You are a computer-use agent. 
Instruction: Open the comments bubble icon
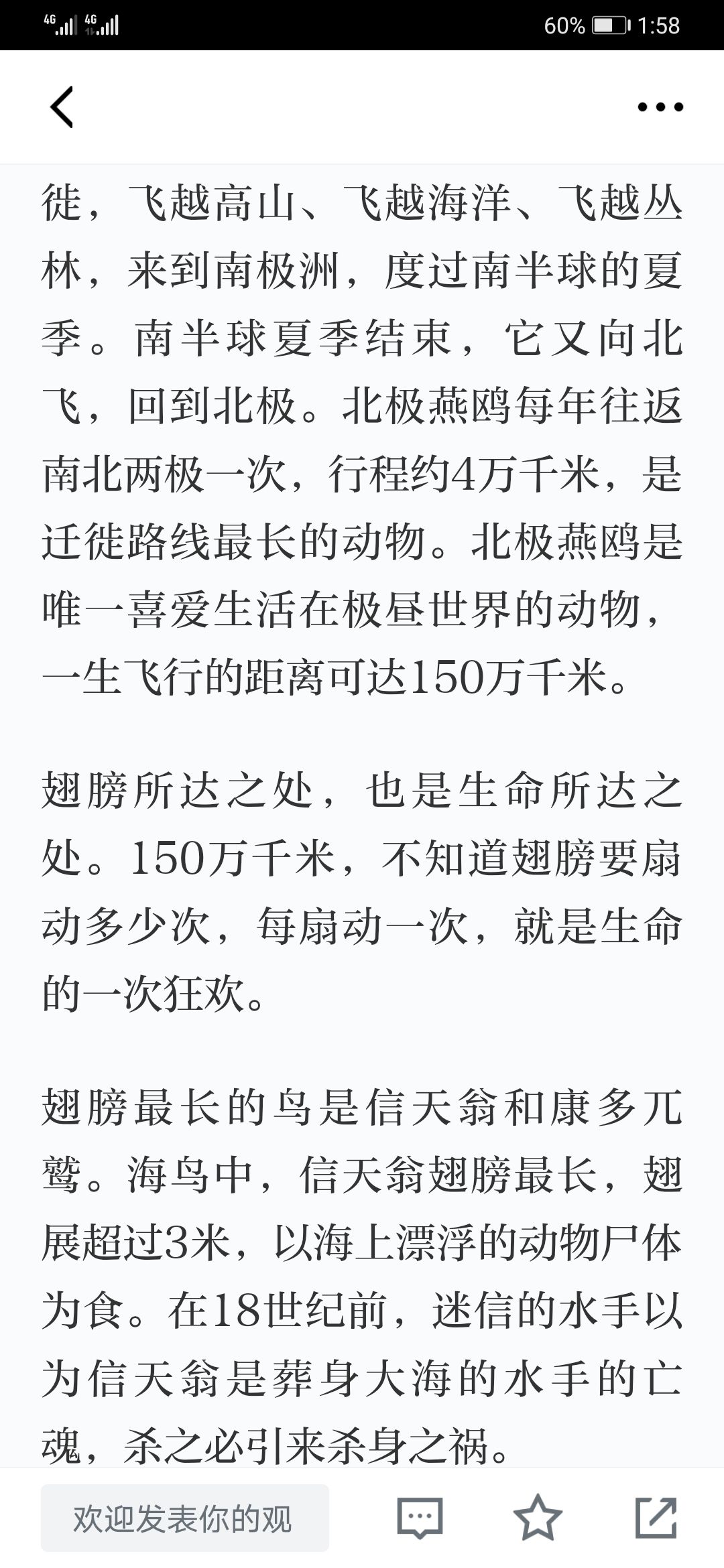tap(420, 1518)
